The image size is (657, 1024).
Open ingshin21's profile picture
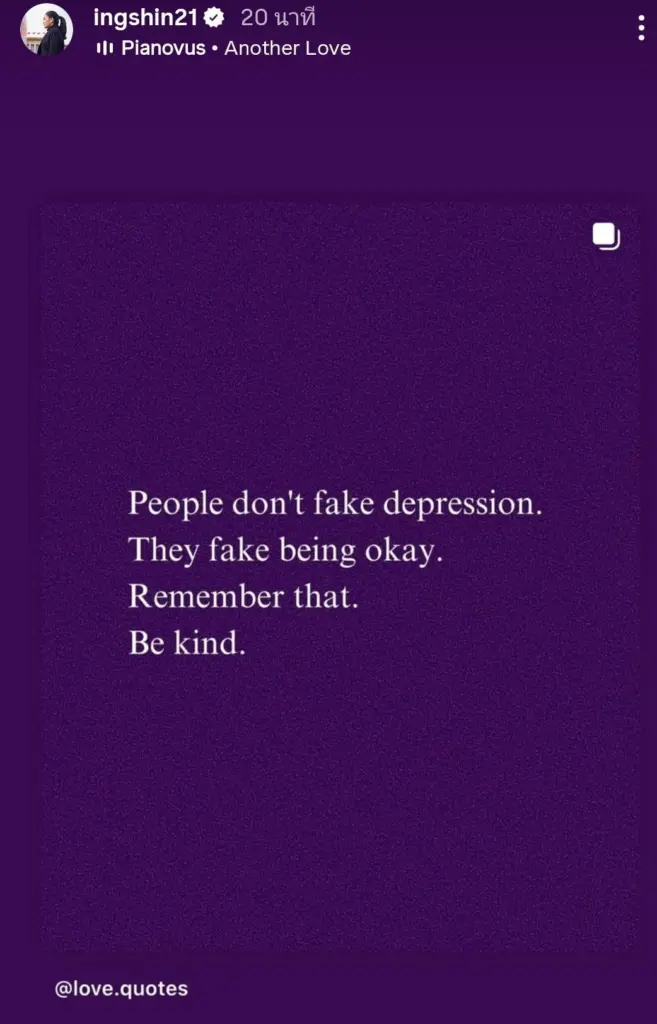coord(46,30)
